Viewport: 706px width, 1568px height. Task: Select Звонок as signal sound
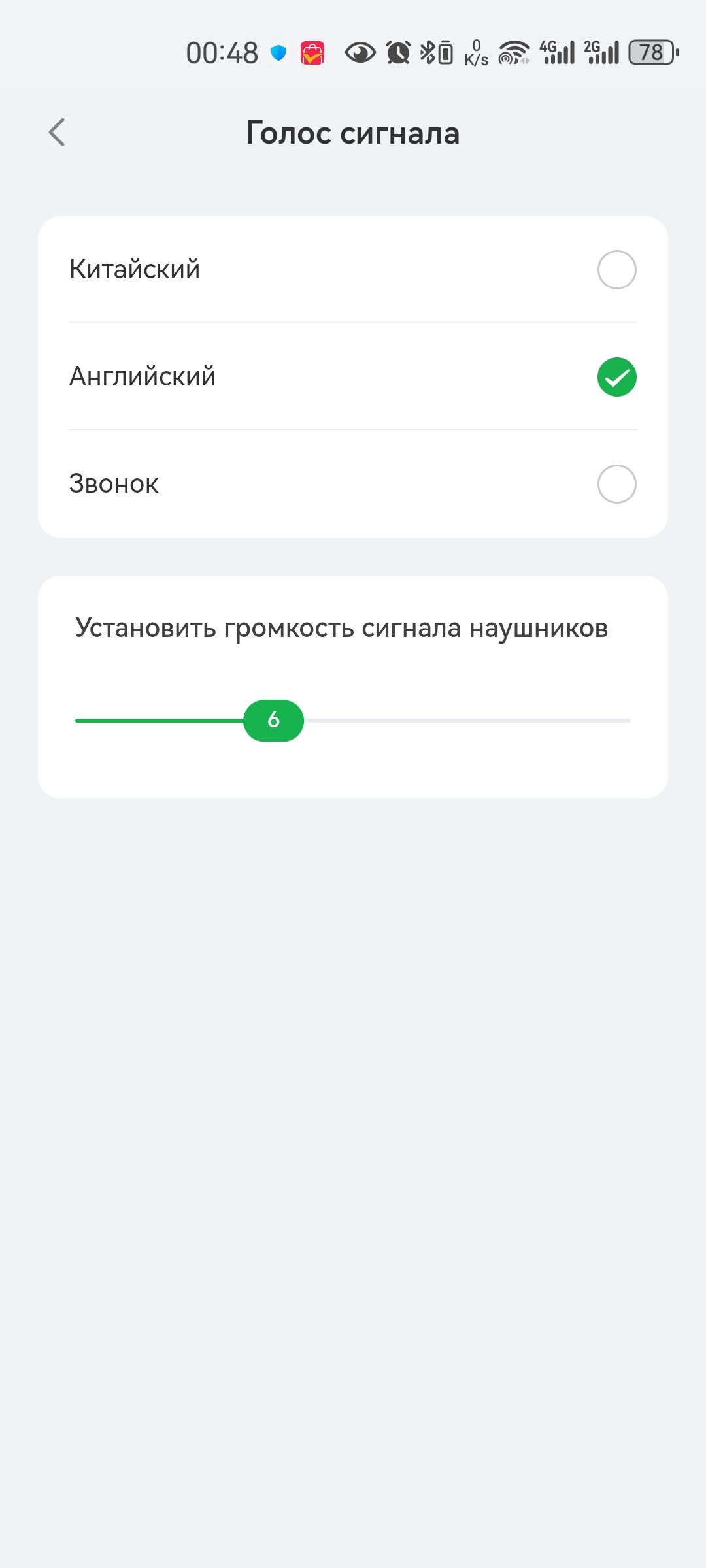pyautogui.click(x=616, y=484)
